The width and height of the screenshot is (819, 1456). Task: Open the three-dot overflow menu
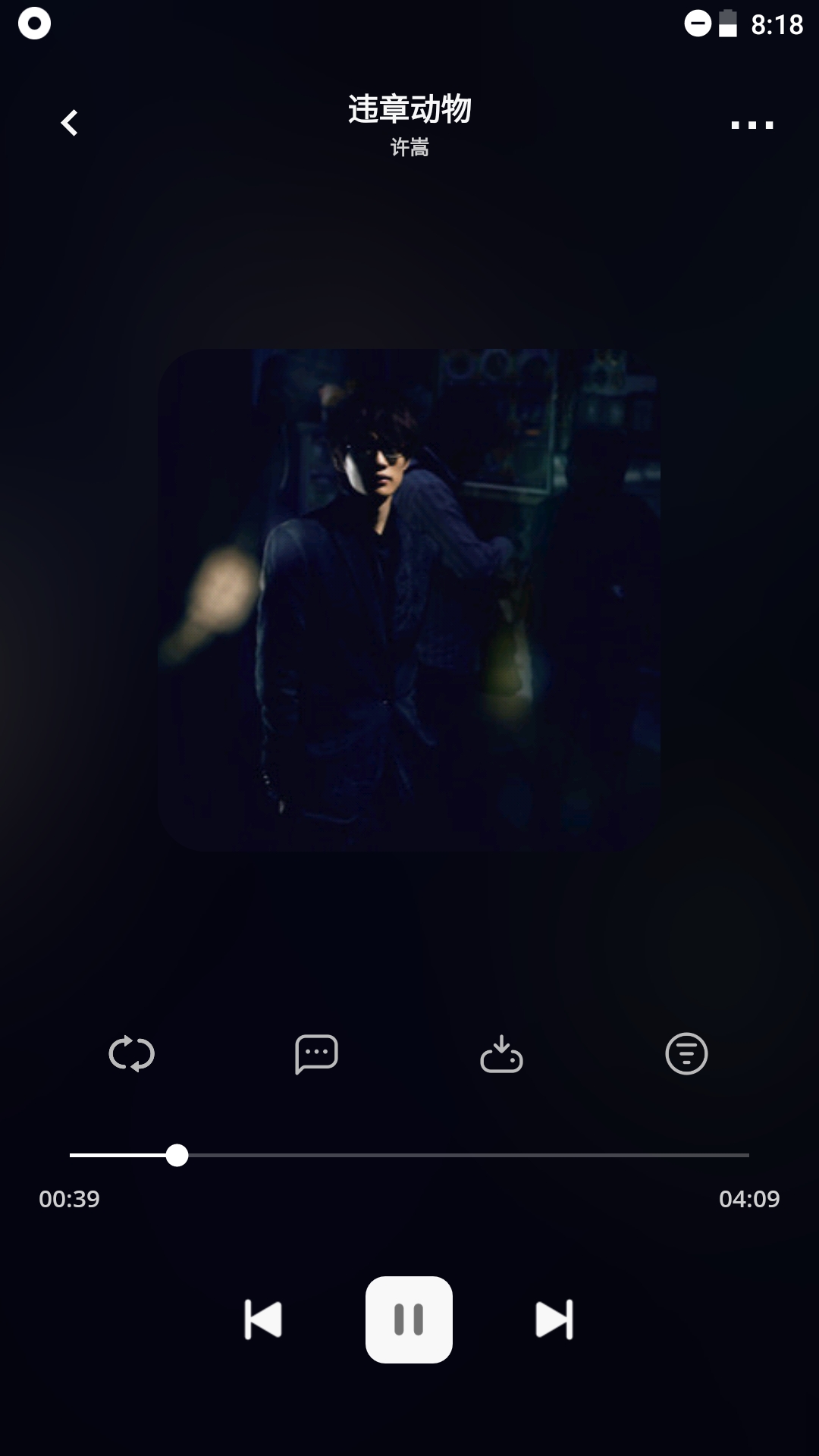click(752, 125)
